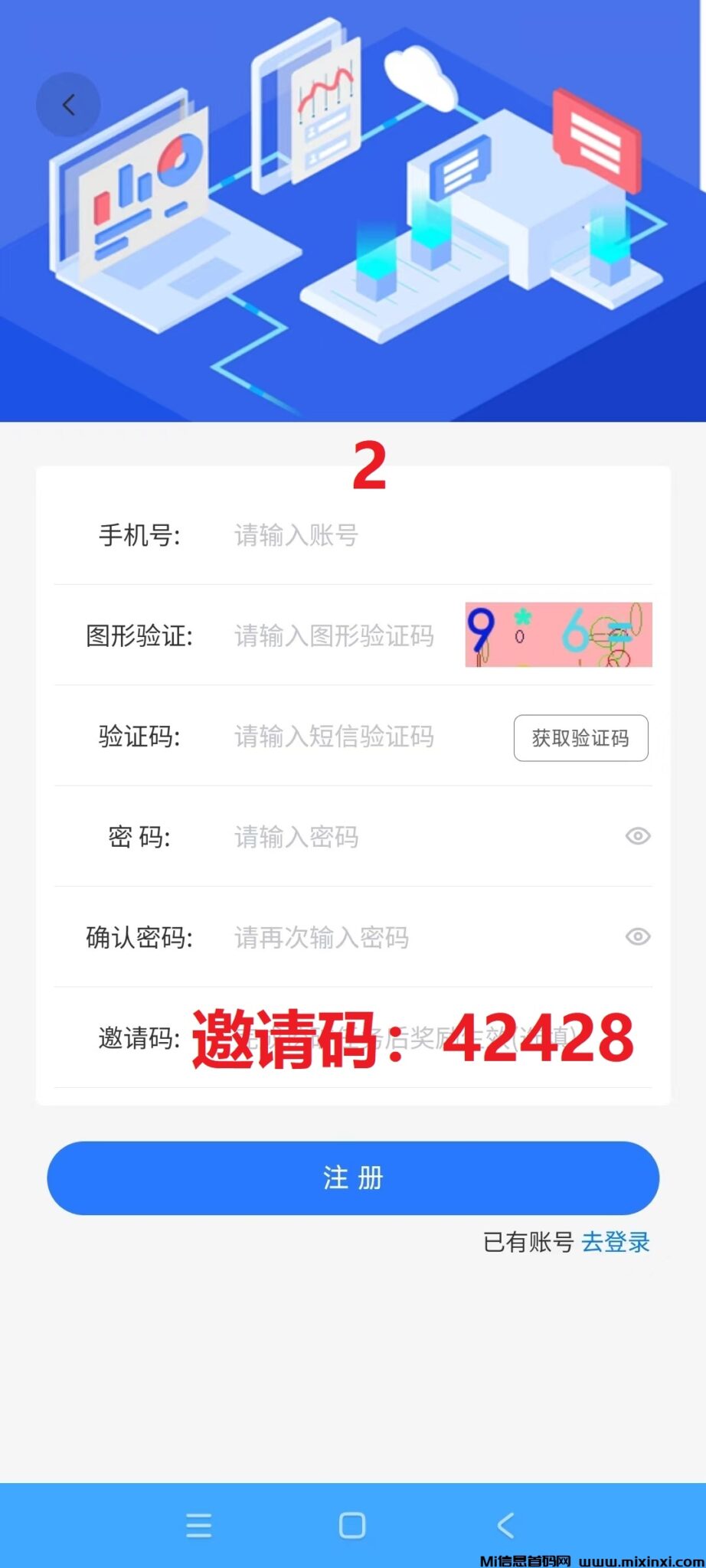Open the 去登录 login link
Viewport: 706px width, 1568px height.
pyautogui.click(x=615, y=1242)
